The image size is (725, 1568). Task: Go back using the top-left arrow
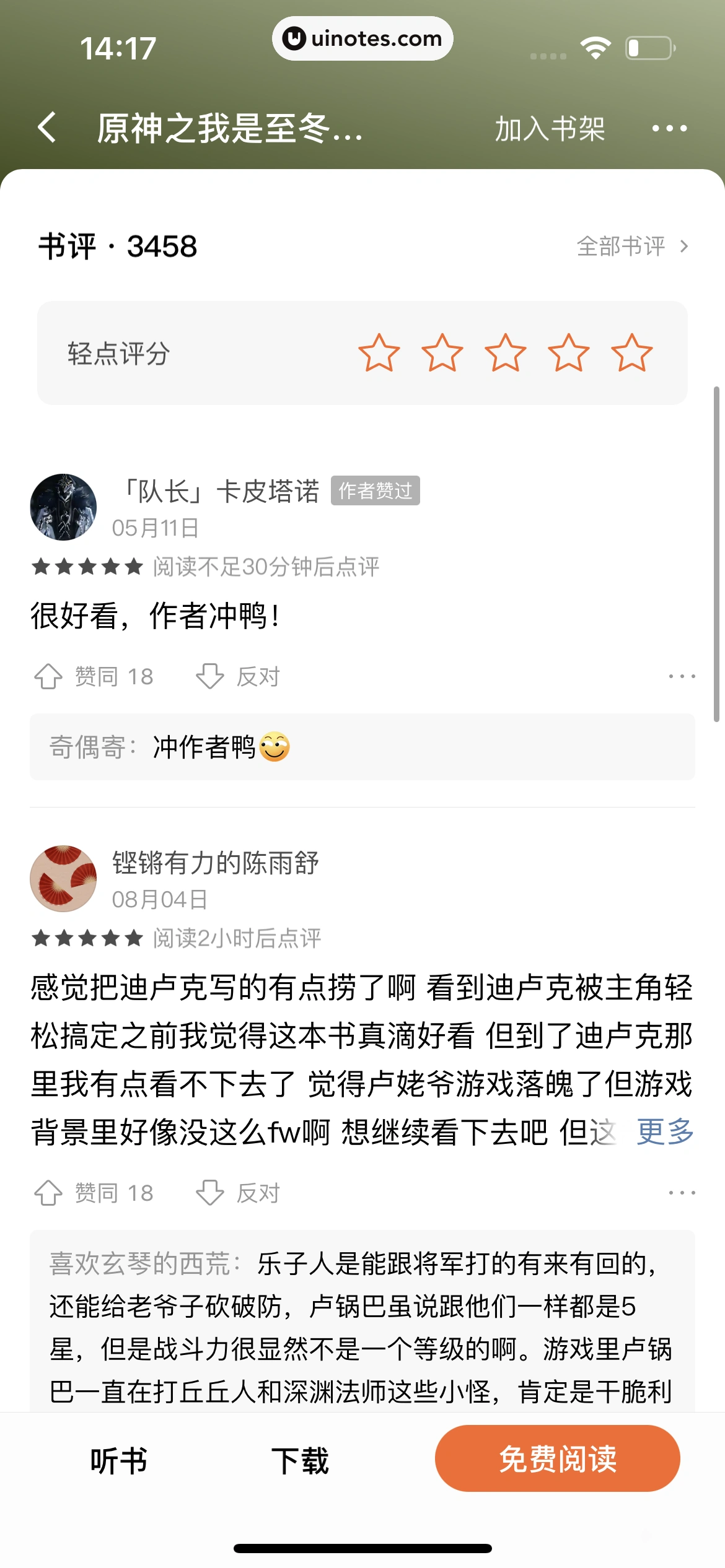[47, 128]
